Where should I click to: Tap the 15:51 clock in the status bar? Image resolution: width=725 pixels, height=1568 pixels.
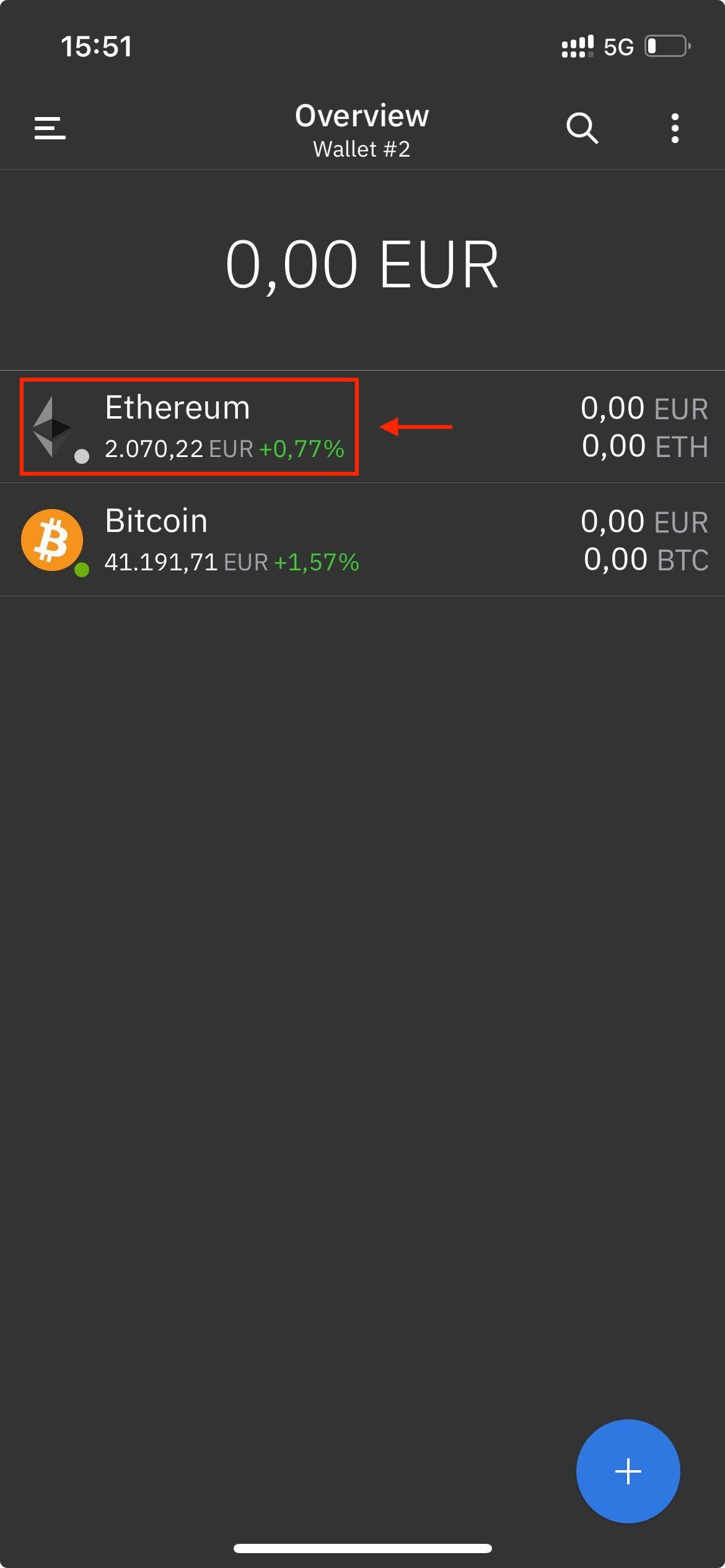click(97, 46)
